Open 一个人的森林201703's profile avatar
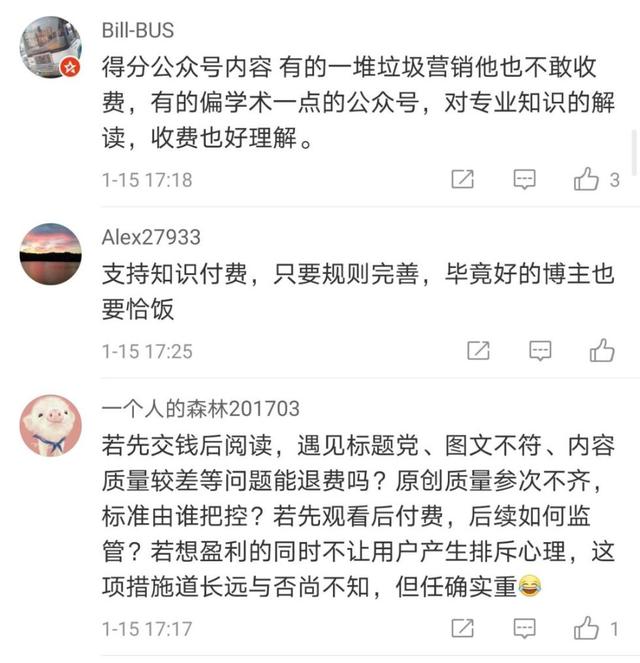The image size is (640, 663). point(50,425)
